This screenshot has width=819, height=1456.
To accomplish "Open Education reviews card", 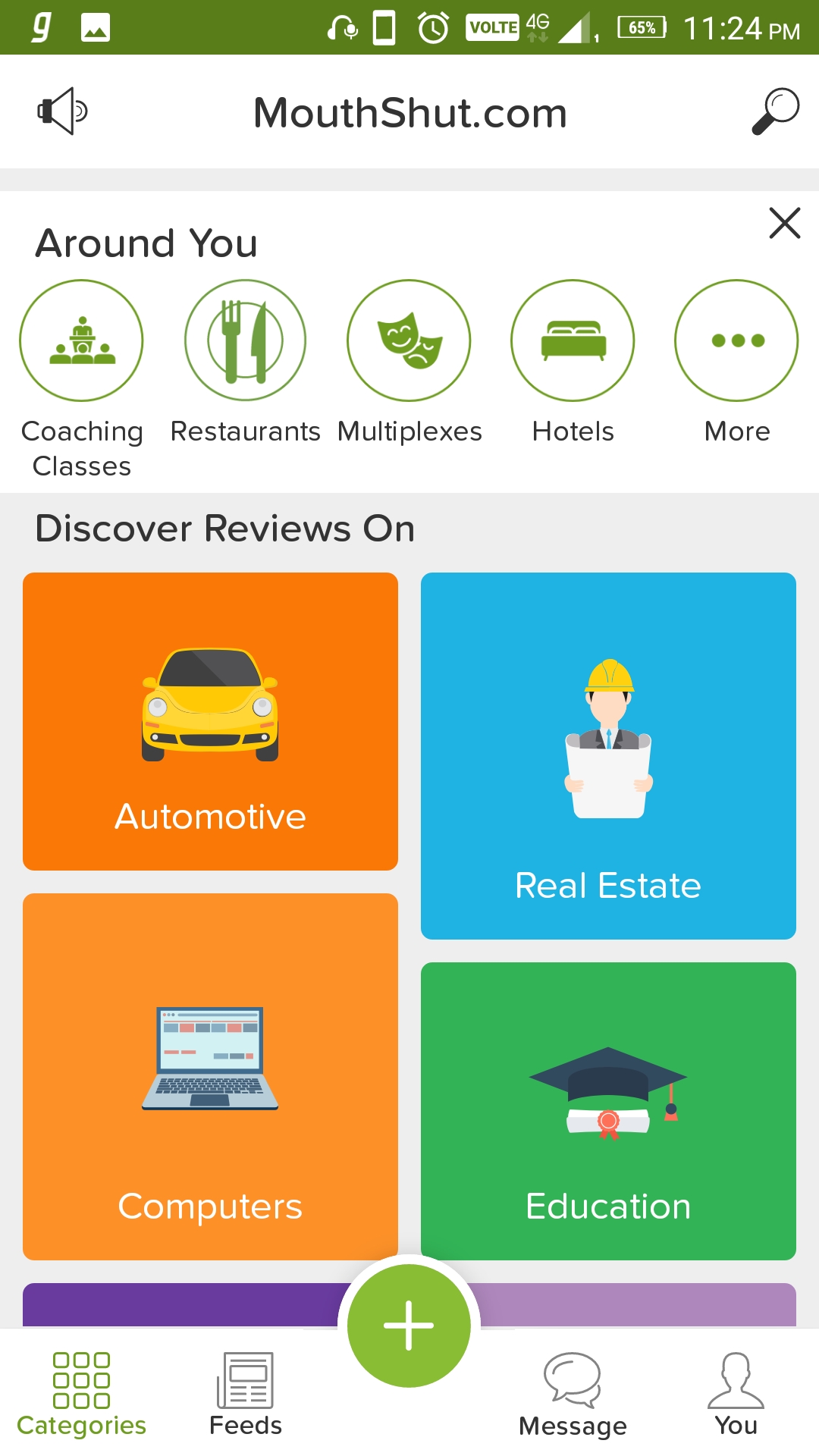I will (x=608, y=1111).
